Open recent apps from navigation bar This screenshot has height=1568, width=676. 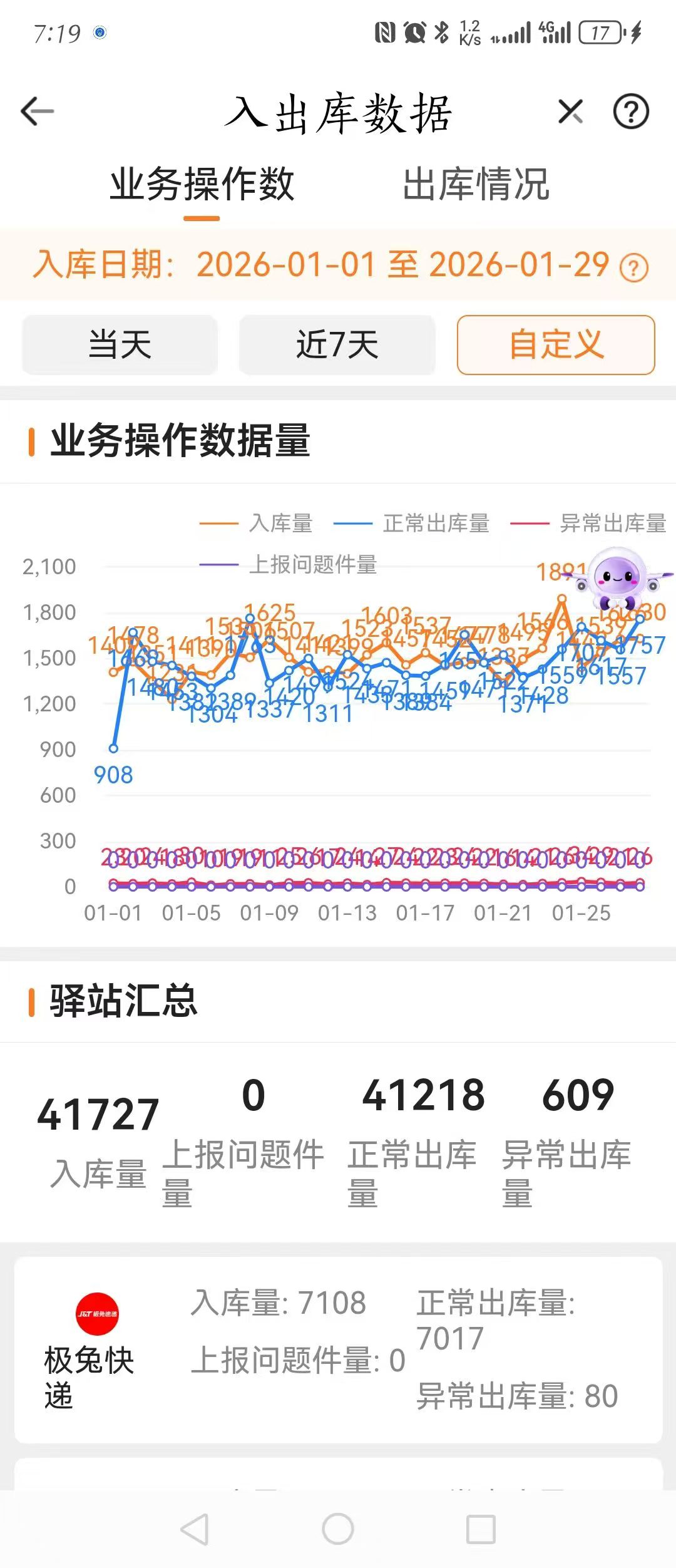pyautogui.click(x=481, y=1529)
